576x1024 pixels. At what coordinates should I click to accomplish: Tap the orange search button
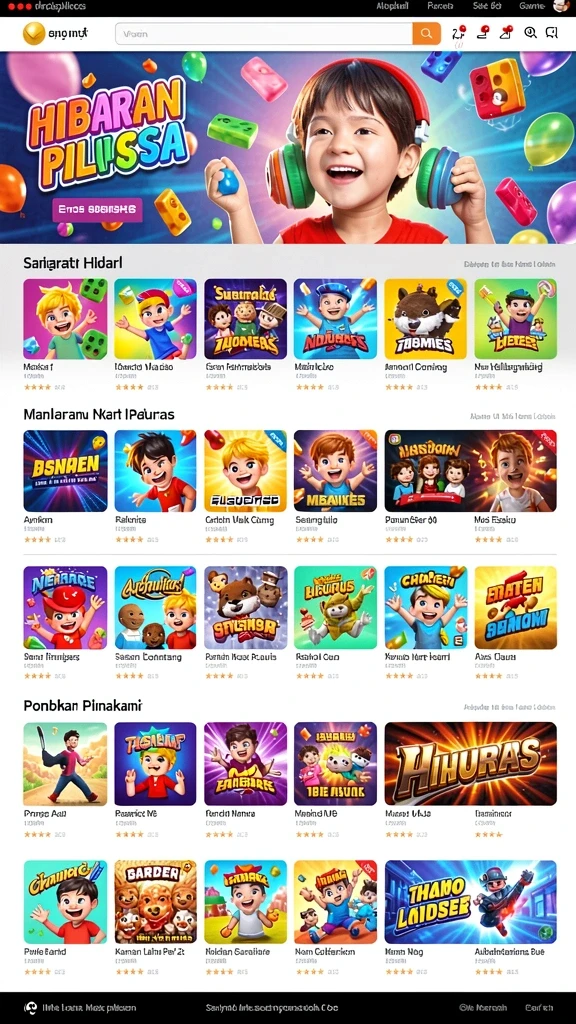point(426,33)
